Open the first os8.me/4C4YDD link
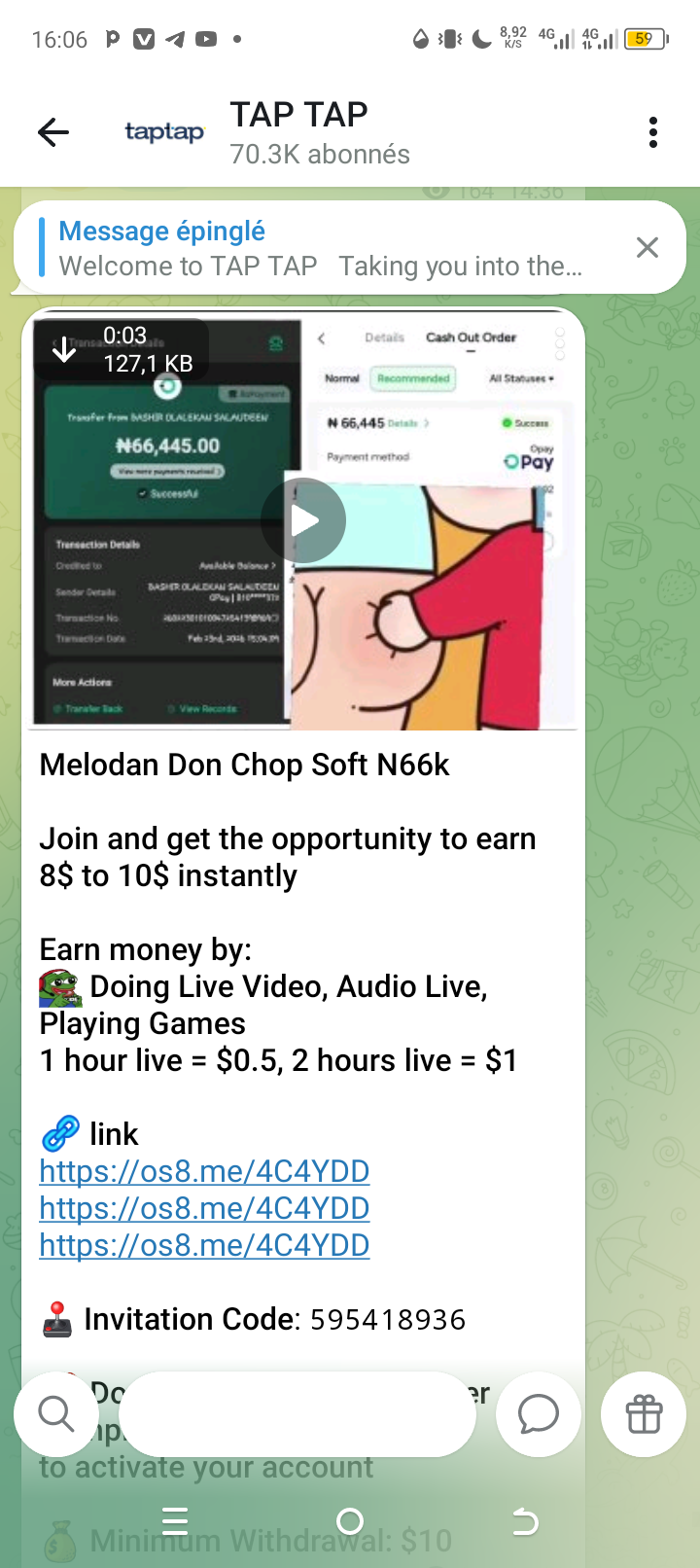 pos(204,1171)
